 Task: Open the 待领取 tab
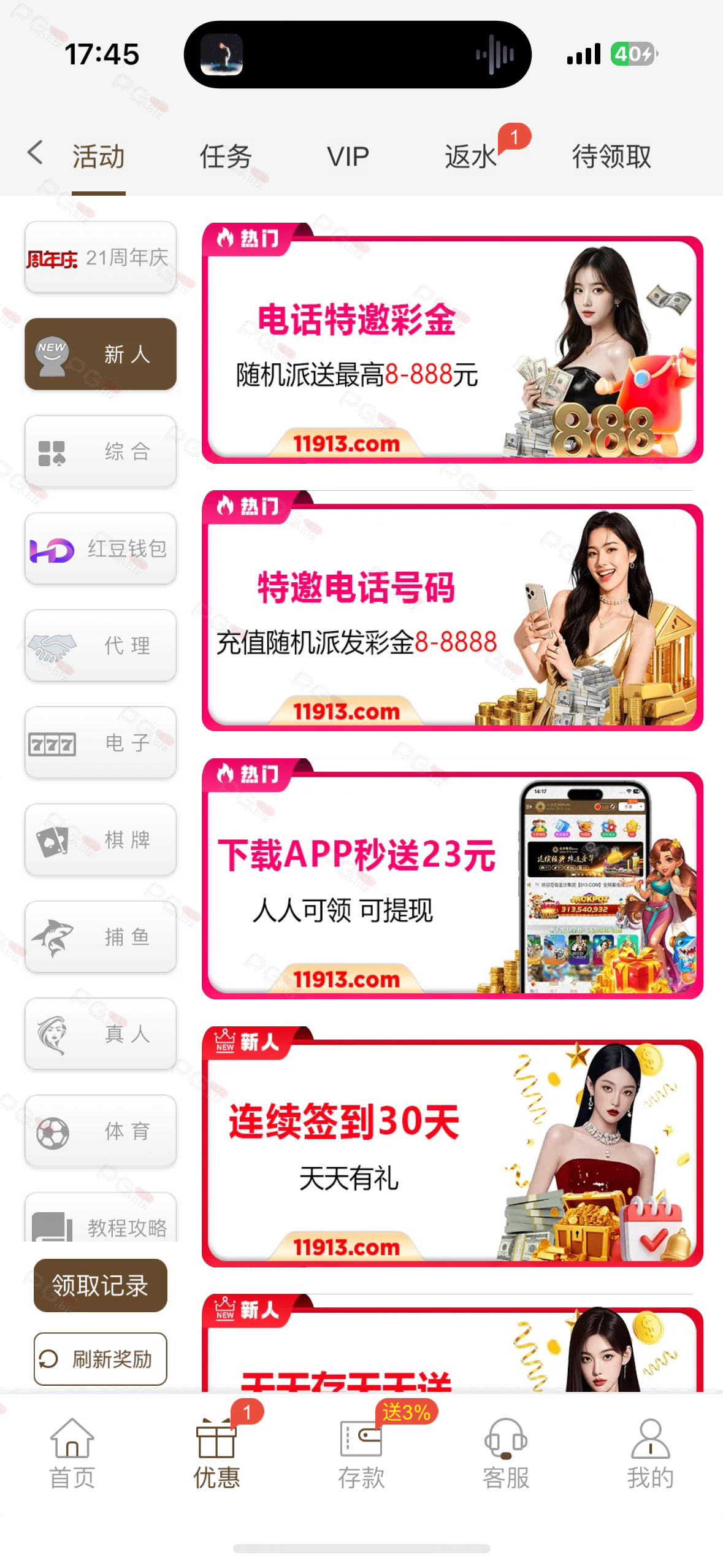pos(611,156)
